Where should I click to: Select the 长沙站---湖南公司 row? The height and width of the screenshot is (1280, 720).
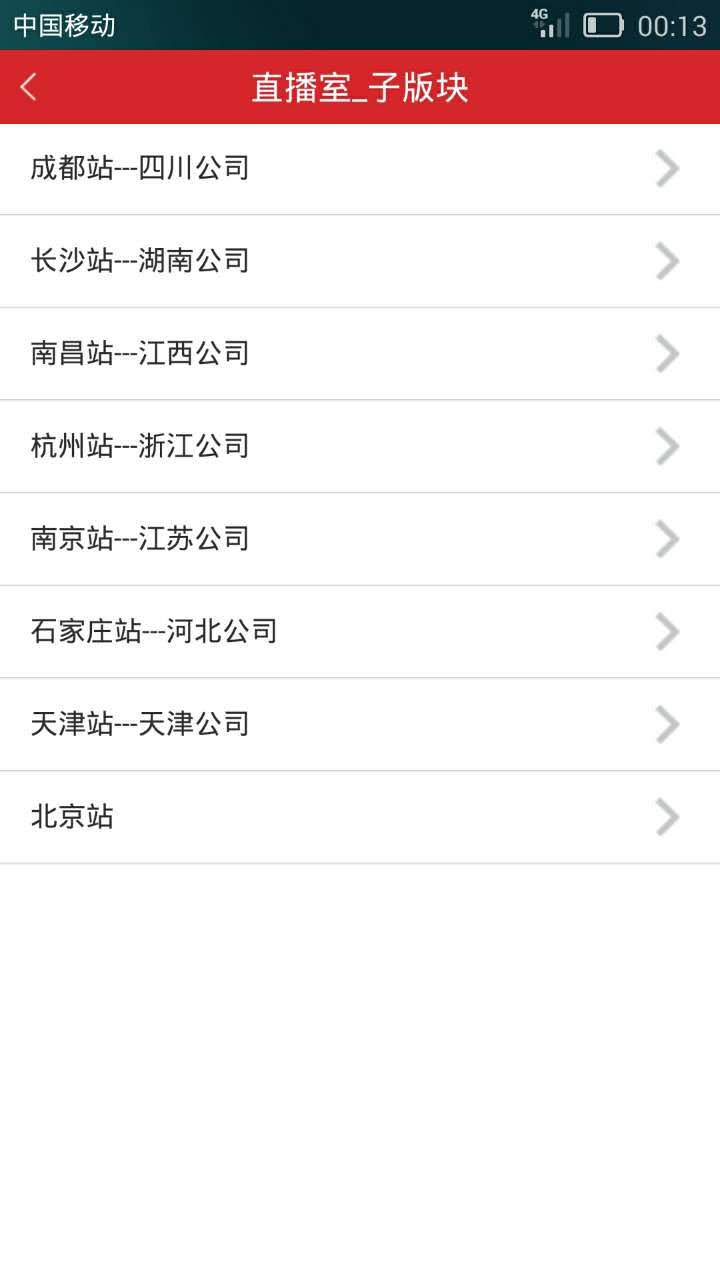coord(360,261)
